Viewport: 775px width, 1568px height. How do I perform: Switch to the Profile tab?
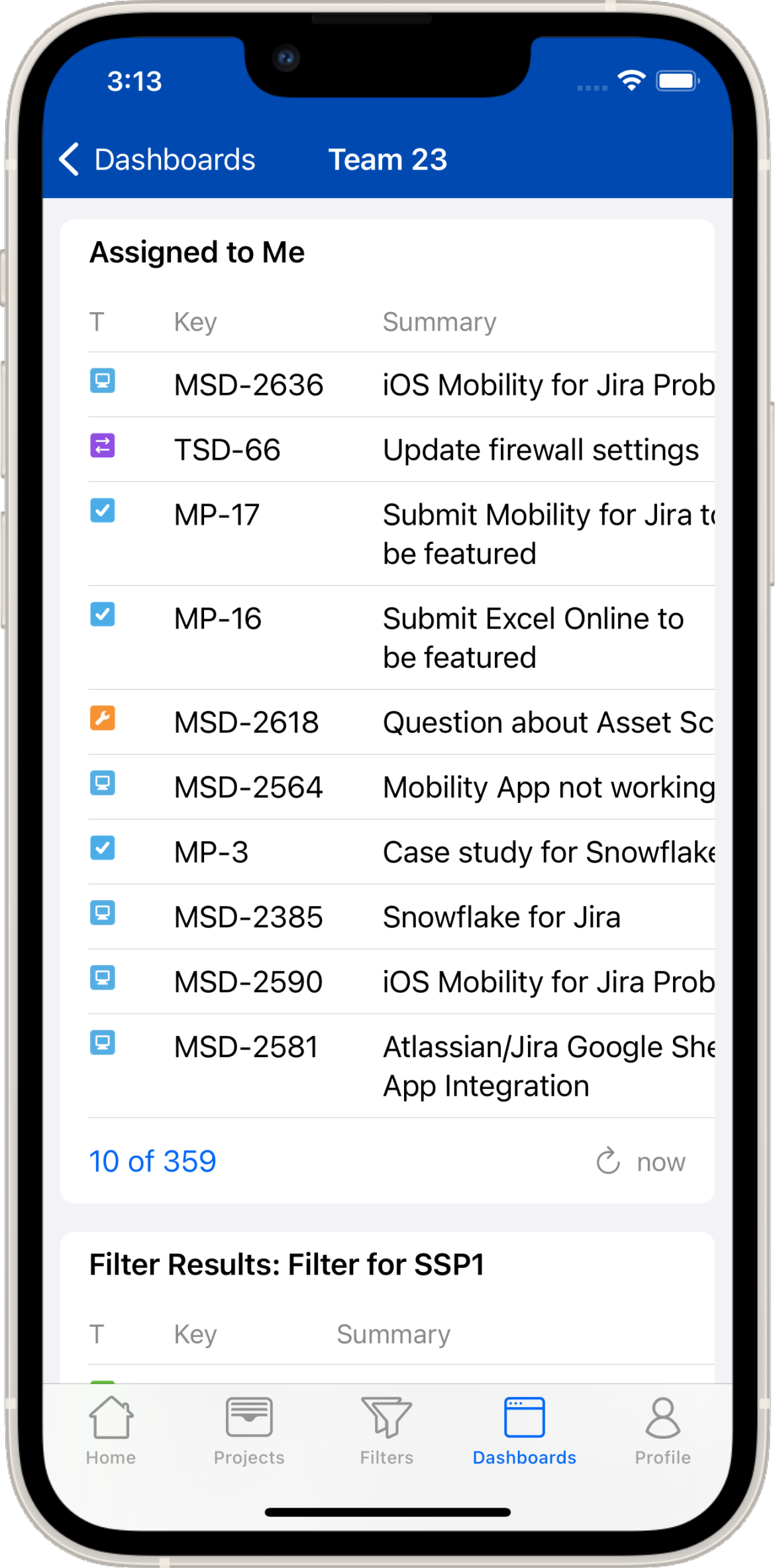662,1430
